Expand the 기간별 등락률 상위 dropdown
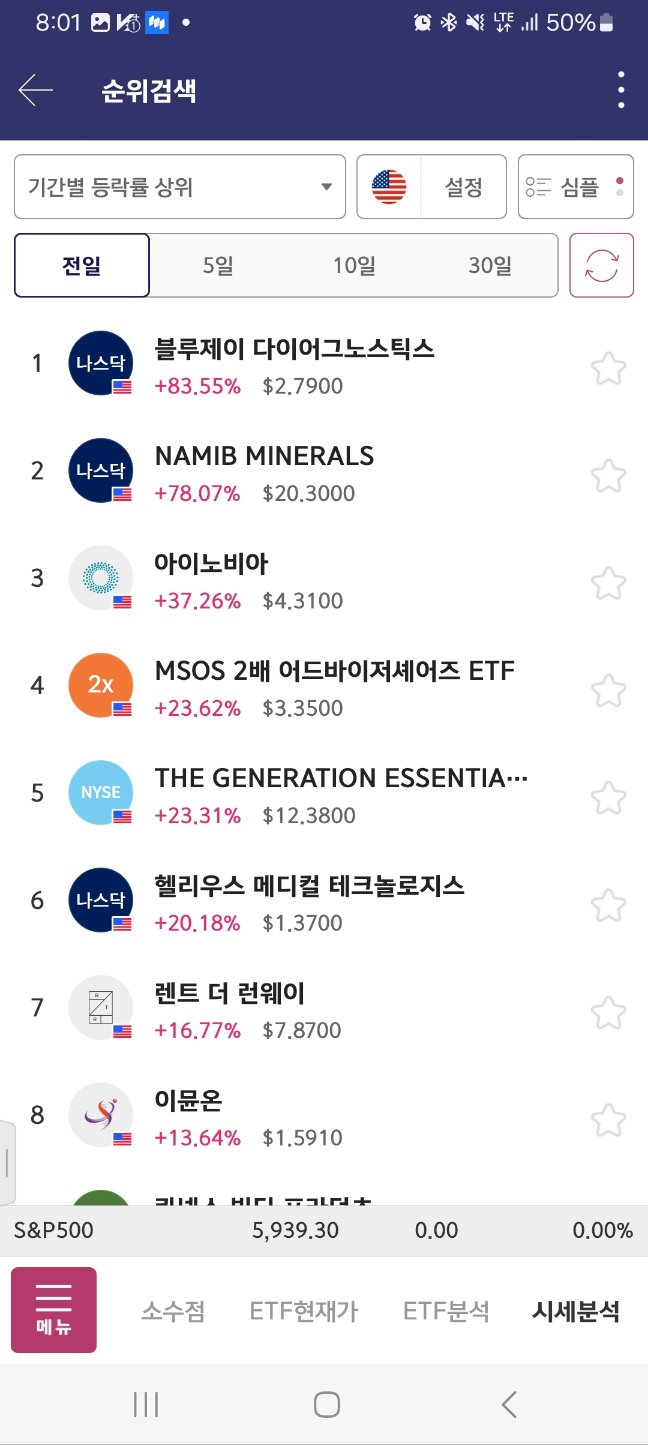 tap(180, 187)
